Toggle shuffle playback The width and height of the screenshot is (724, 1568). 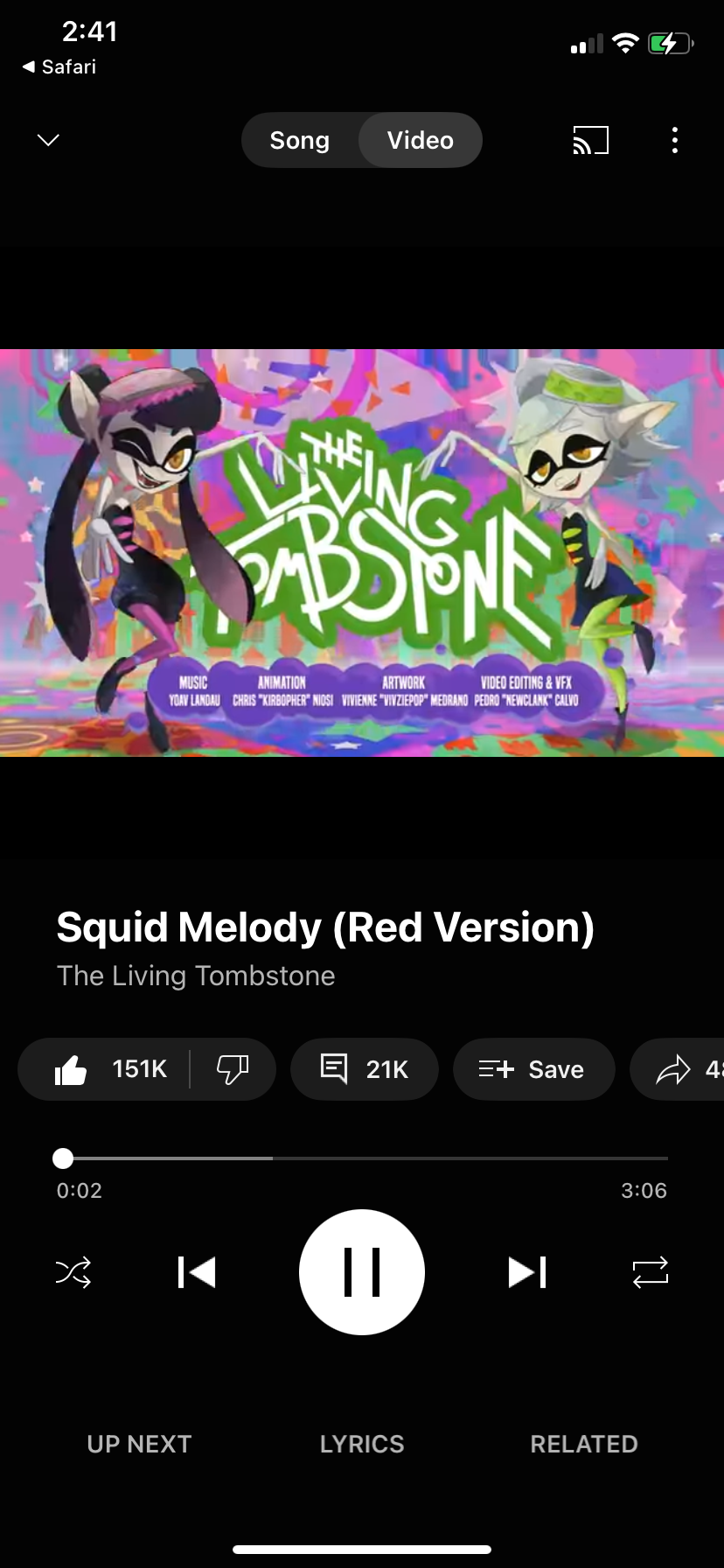(73, 1272)
